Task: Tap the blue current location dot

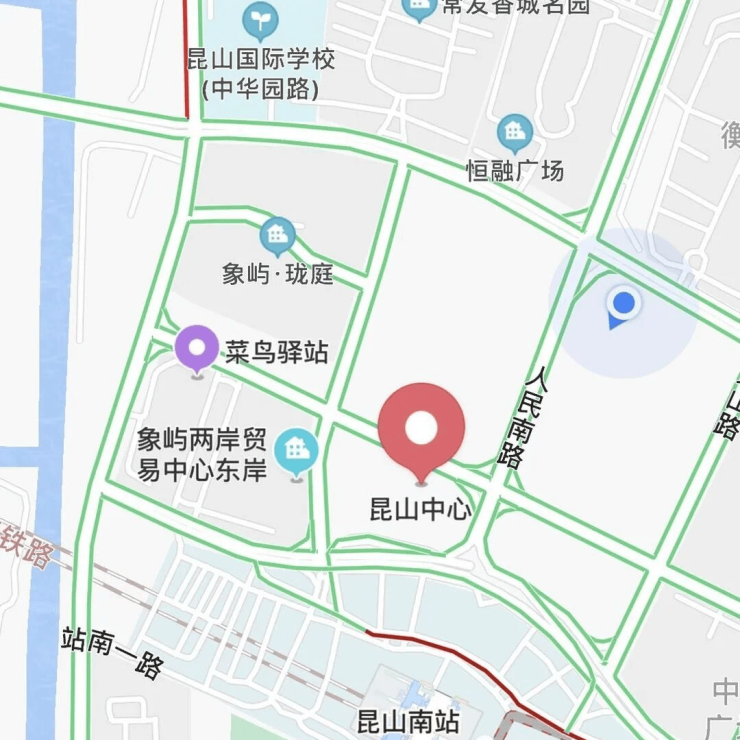Action: coord(624,302)
